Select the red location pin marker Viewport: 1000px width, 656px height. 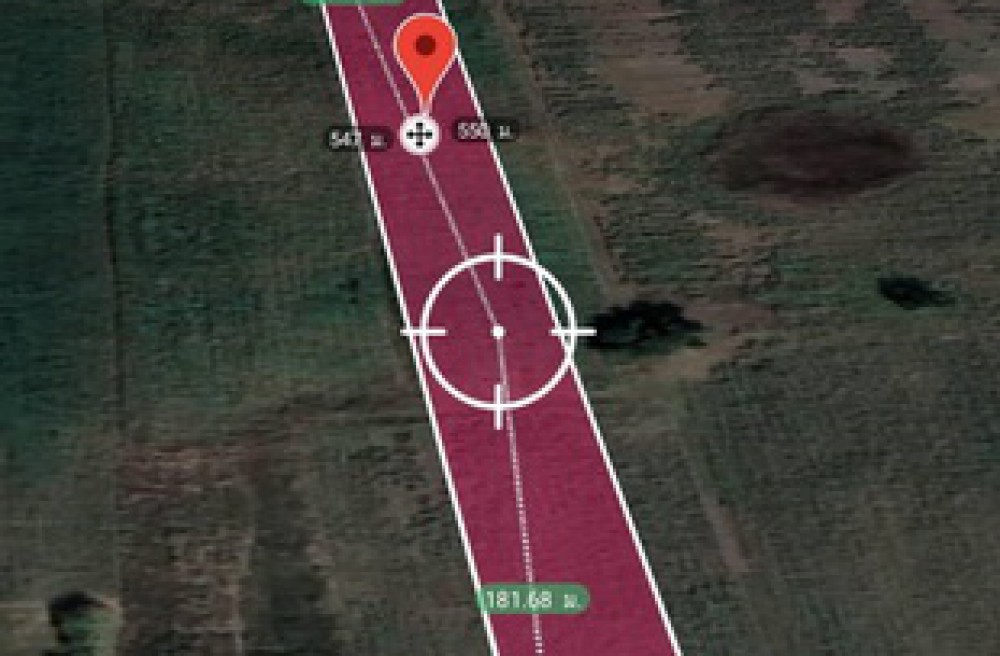click(x=425, y=52)
